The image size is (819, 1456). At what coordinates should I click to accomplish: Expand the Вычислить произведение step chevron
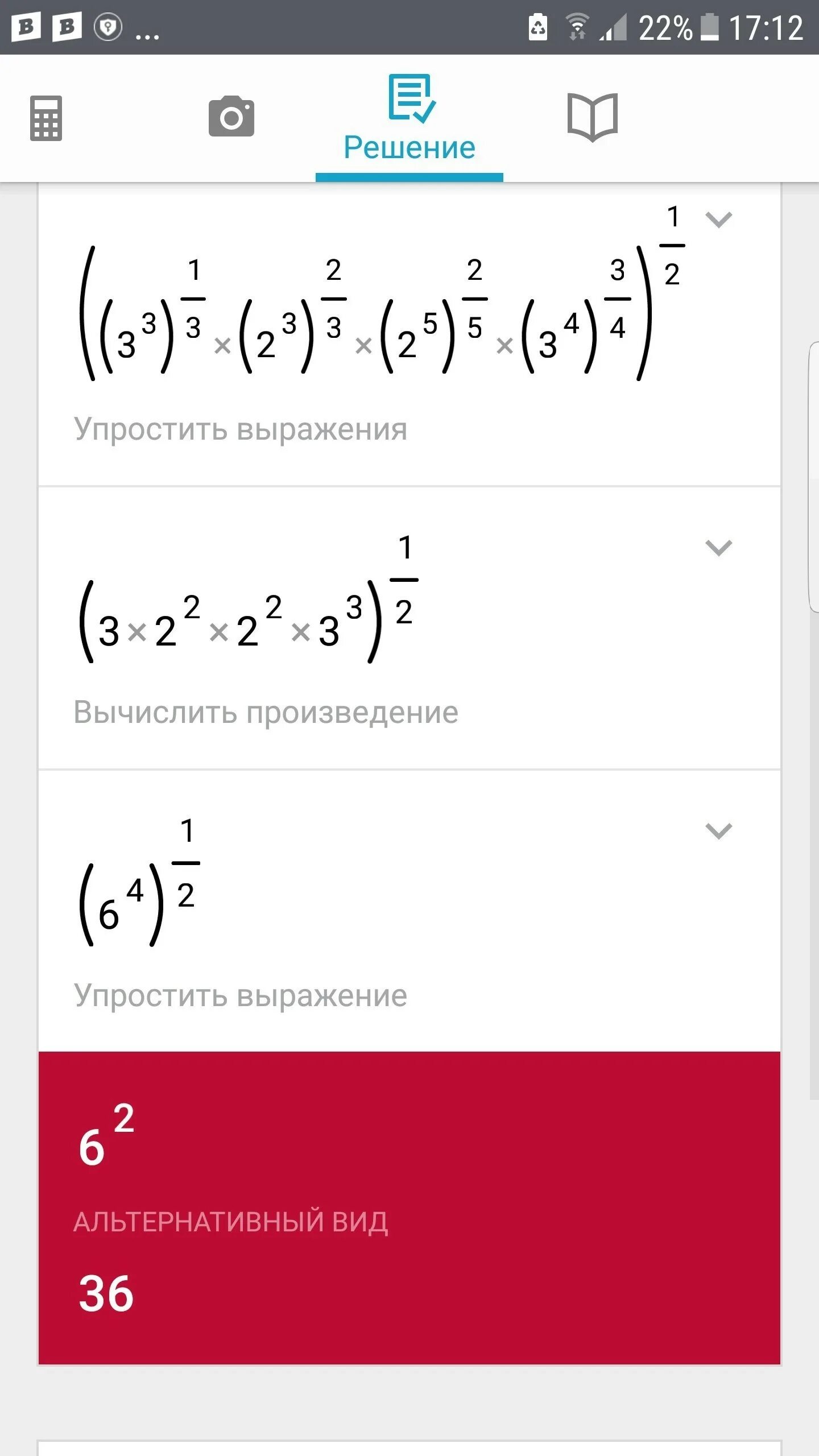pyautogui.click(x=718, y=547)
